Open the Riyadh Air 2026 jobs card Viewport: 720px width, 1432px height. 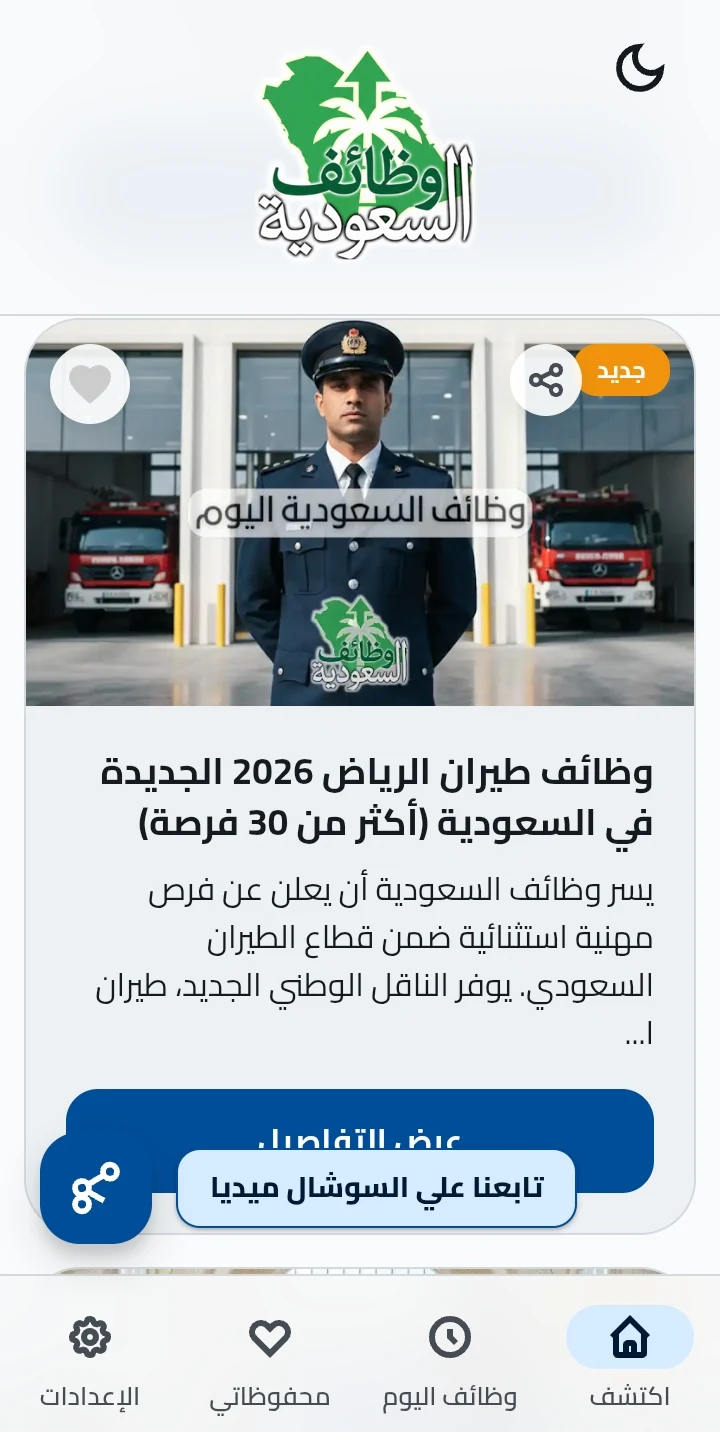tap(376, 798)
